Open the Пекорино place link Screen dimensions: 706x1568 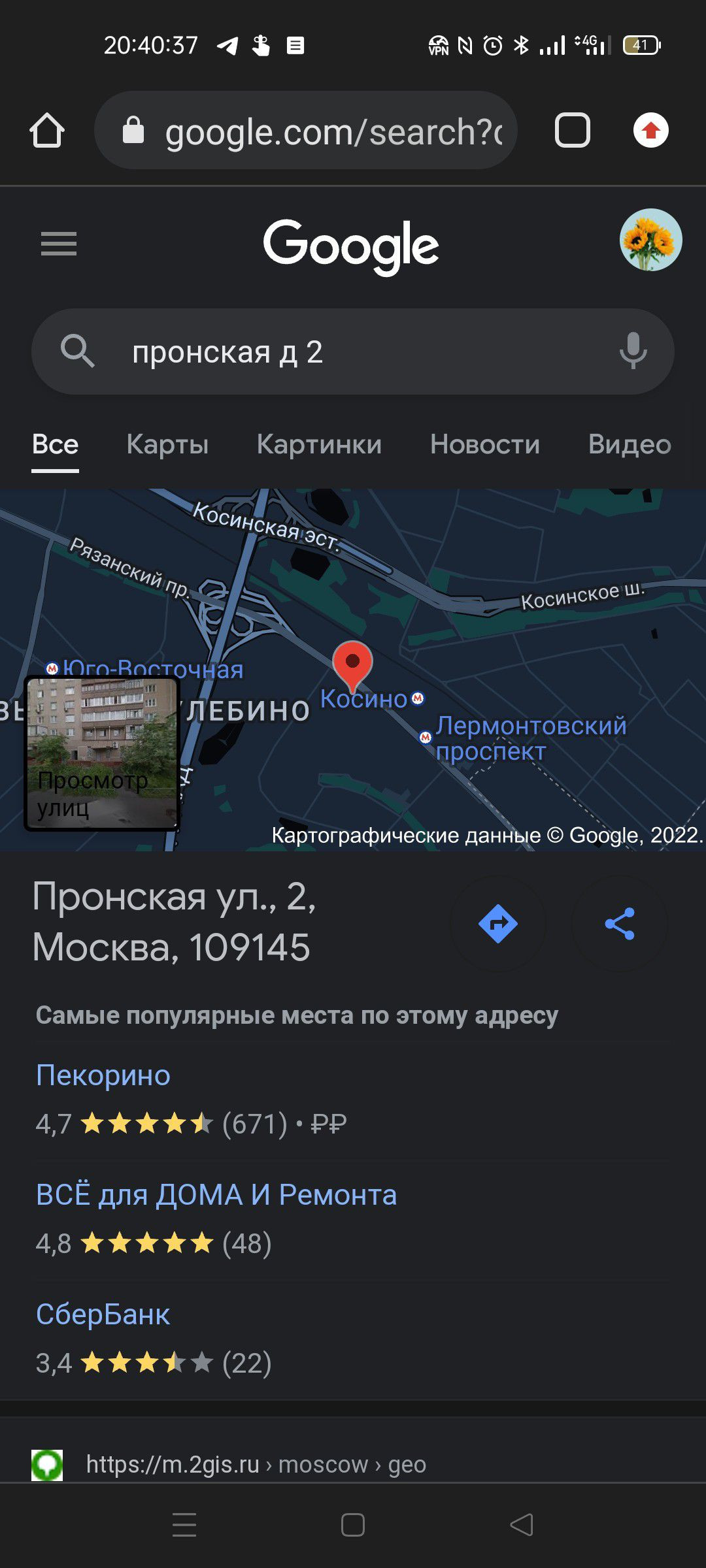pos(103,1075)
